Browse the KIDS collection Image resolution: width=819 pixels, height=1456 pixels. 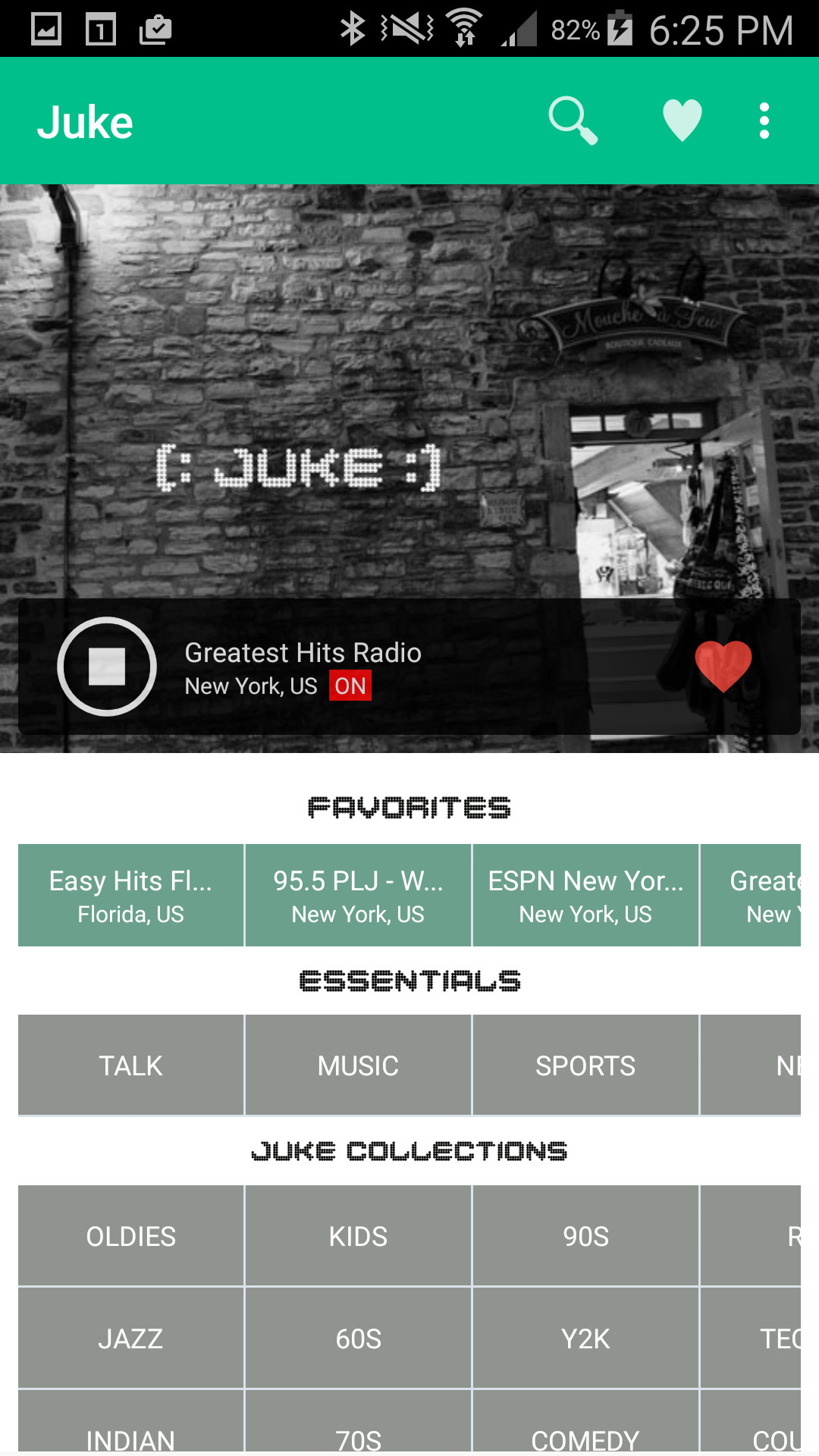358,1236
